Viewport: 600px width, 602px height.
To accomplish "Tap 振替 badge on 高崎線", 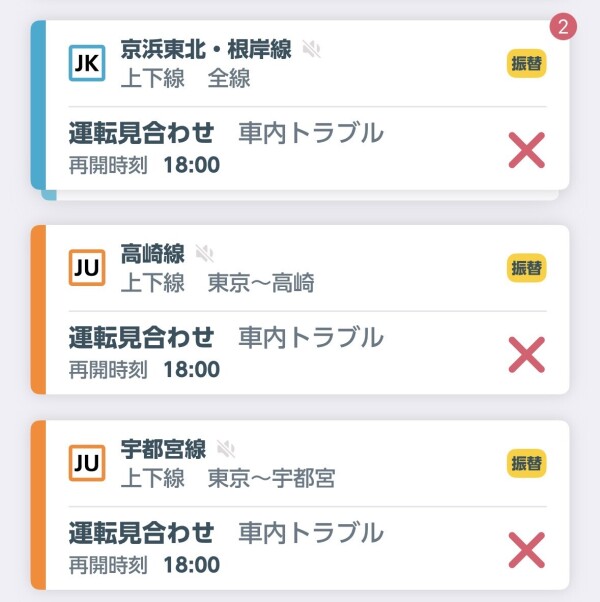I will [526, 268].
